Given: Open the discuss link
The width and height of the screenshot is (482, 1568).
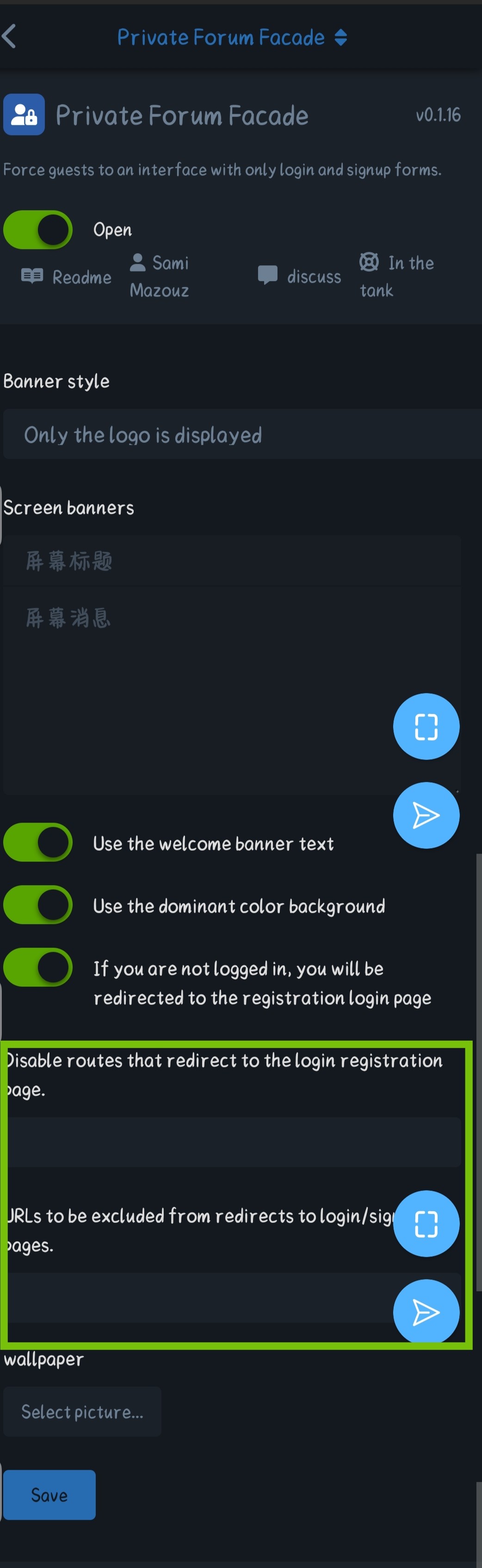Looking at the screenshot, I should pyautogui.click(x=300, y=276).
